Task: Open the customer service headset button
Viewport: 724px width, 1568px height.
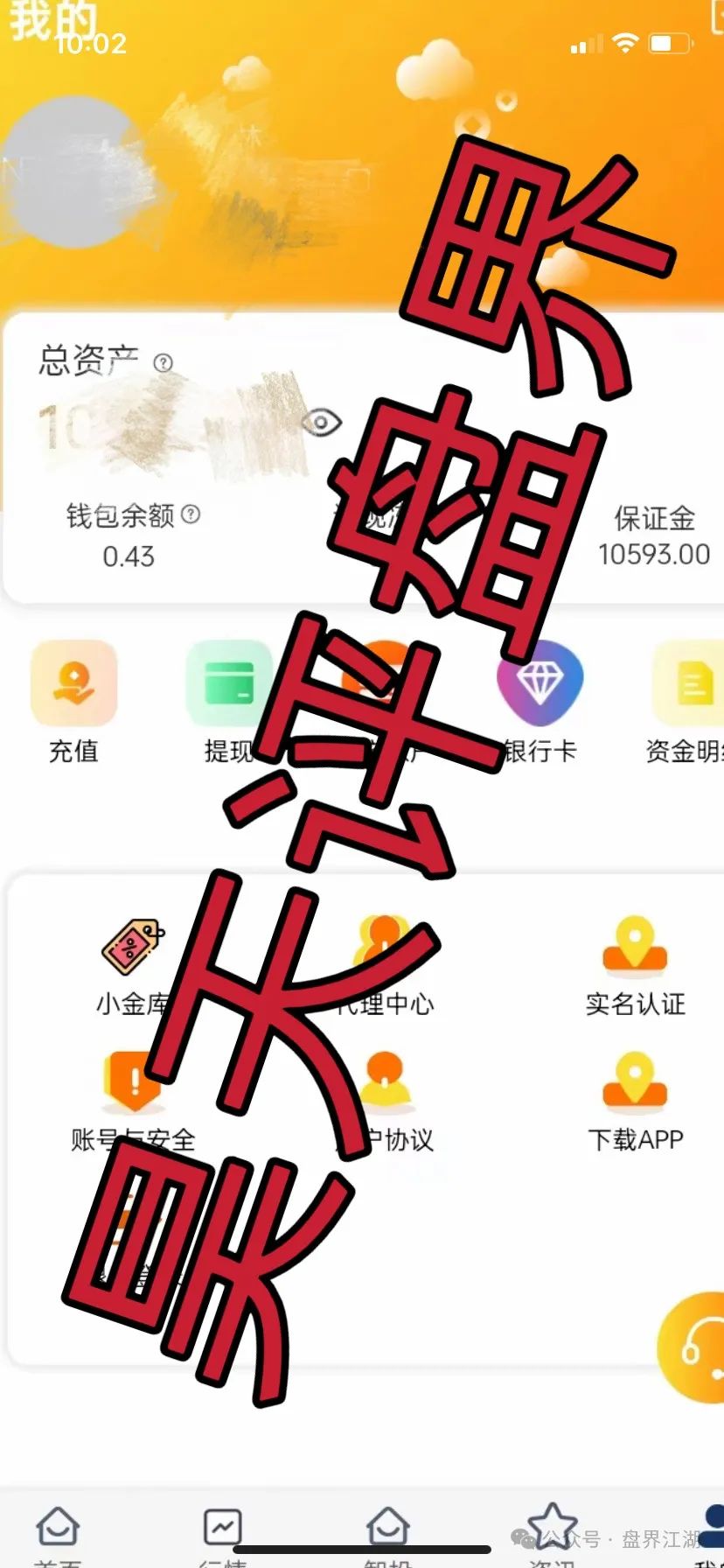Action: point(695,1347)
